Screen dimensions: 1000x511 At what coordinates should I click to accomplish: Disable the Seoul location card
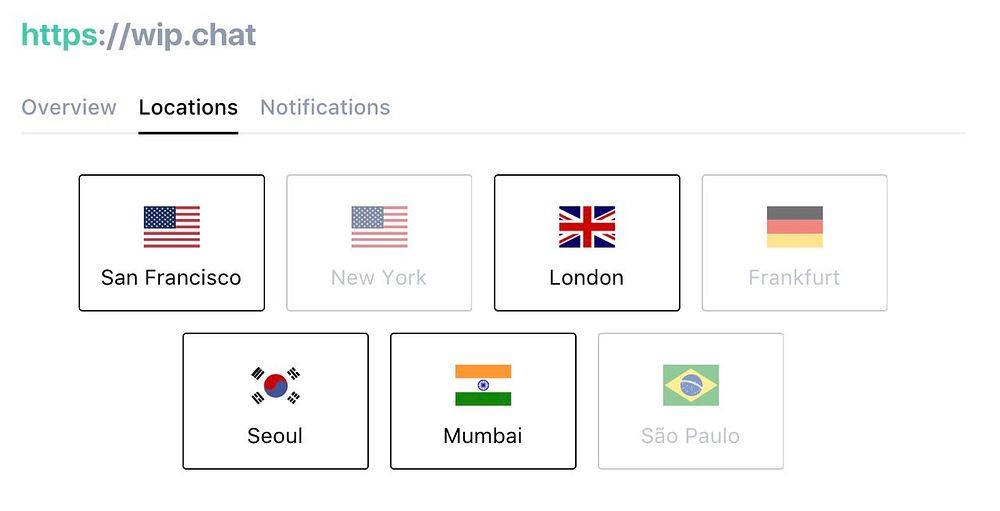click(275, 401)
